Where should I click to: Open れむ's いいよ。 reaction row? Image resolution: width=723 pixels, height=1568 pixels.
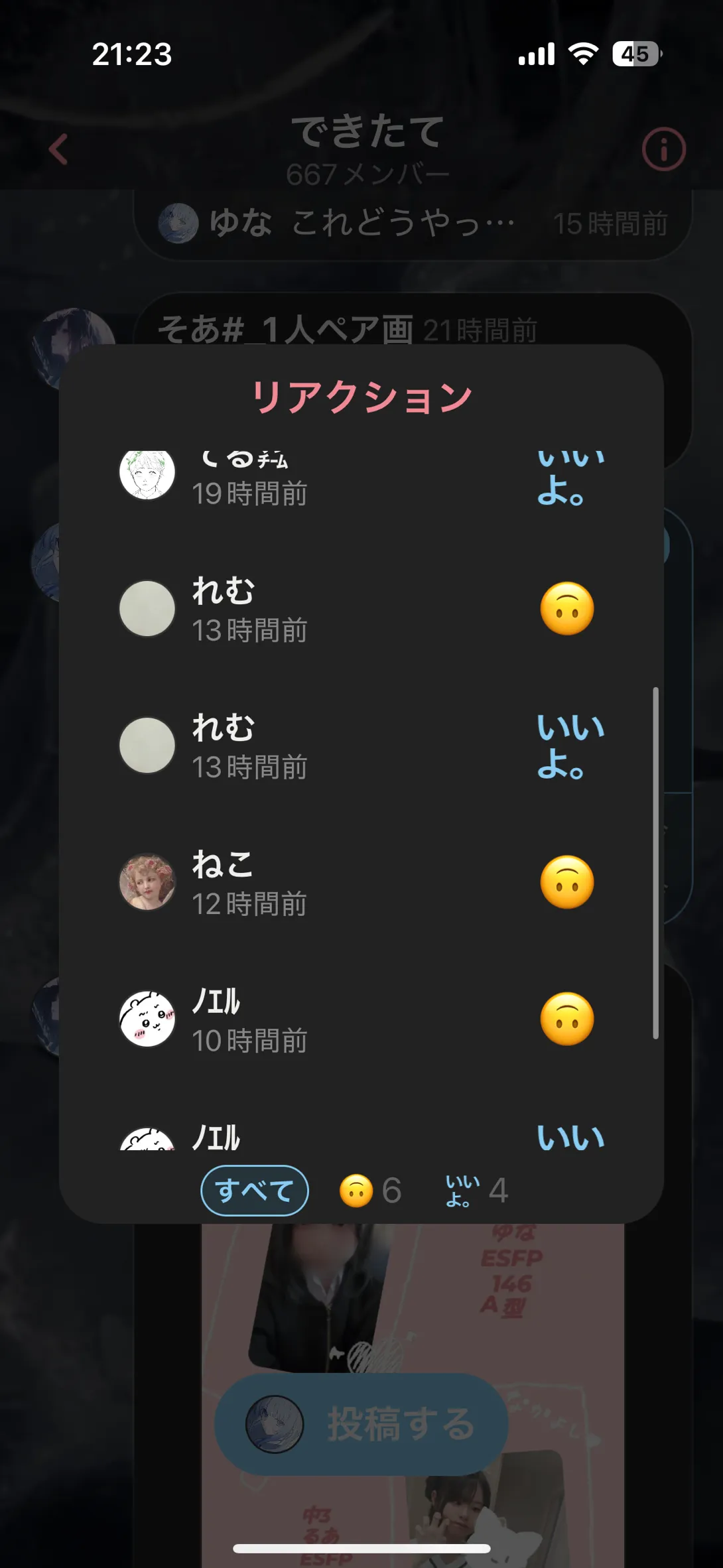coord(361,746)
